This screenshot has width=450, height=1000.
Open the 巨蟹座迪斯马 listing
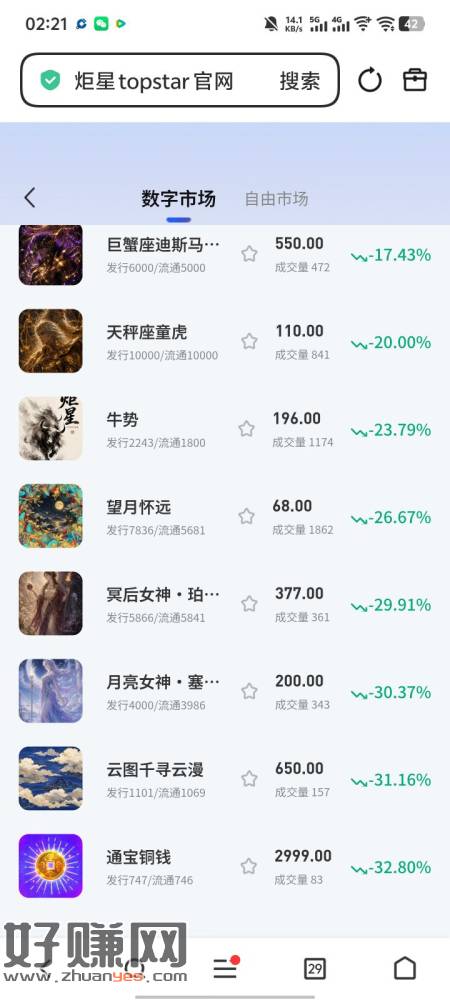225,254
